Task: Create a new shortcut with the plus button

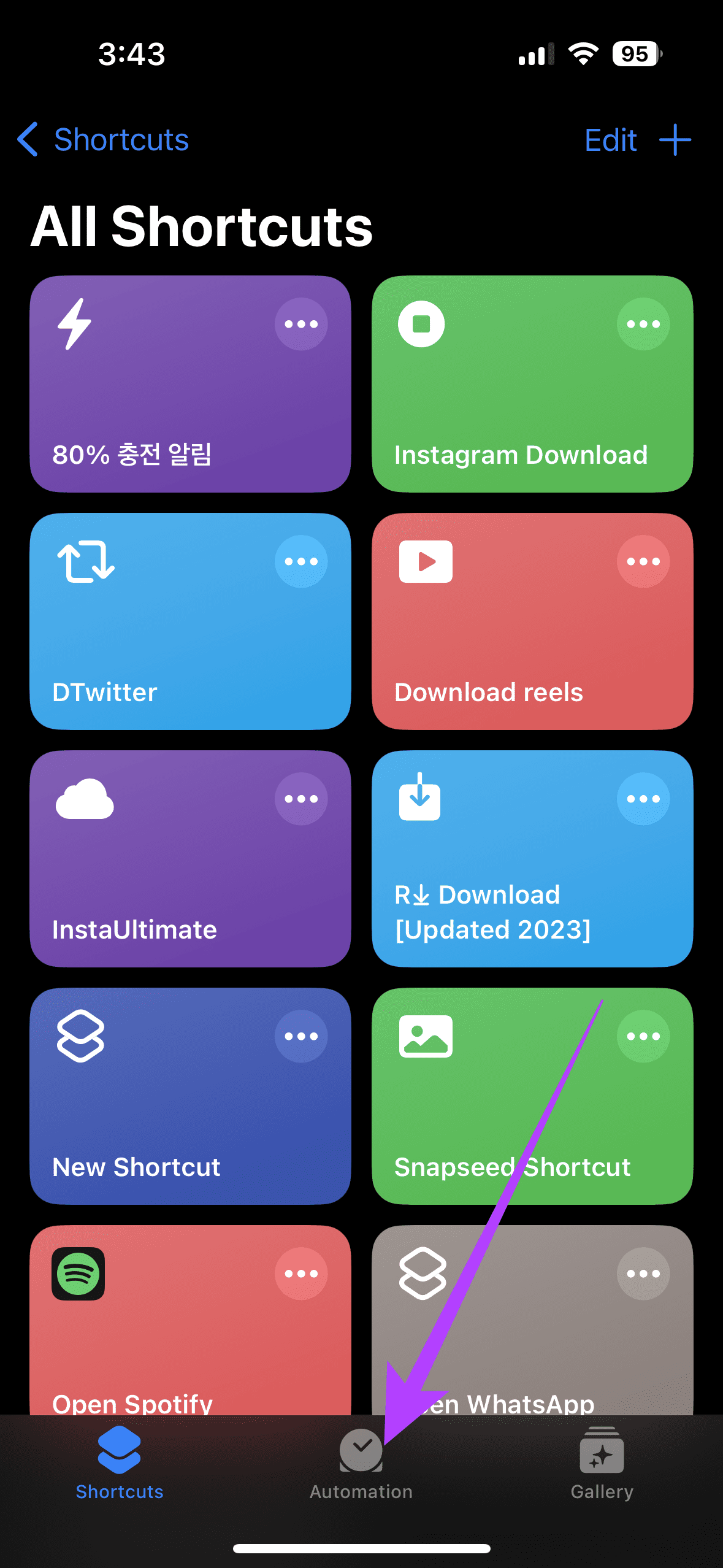Action: 675,140
